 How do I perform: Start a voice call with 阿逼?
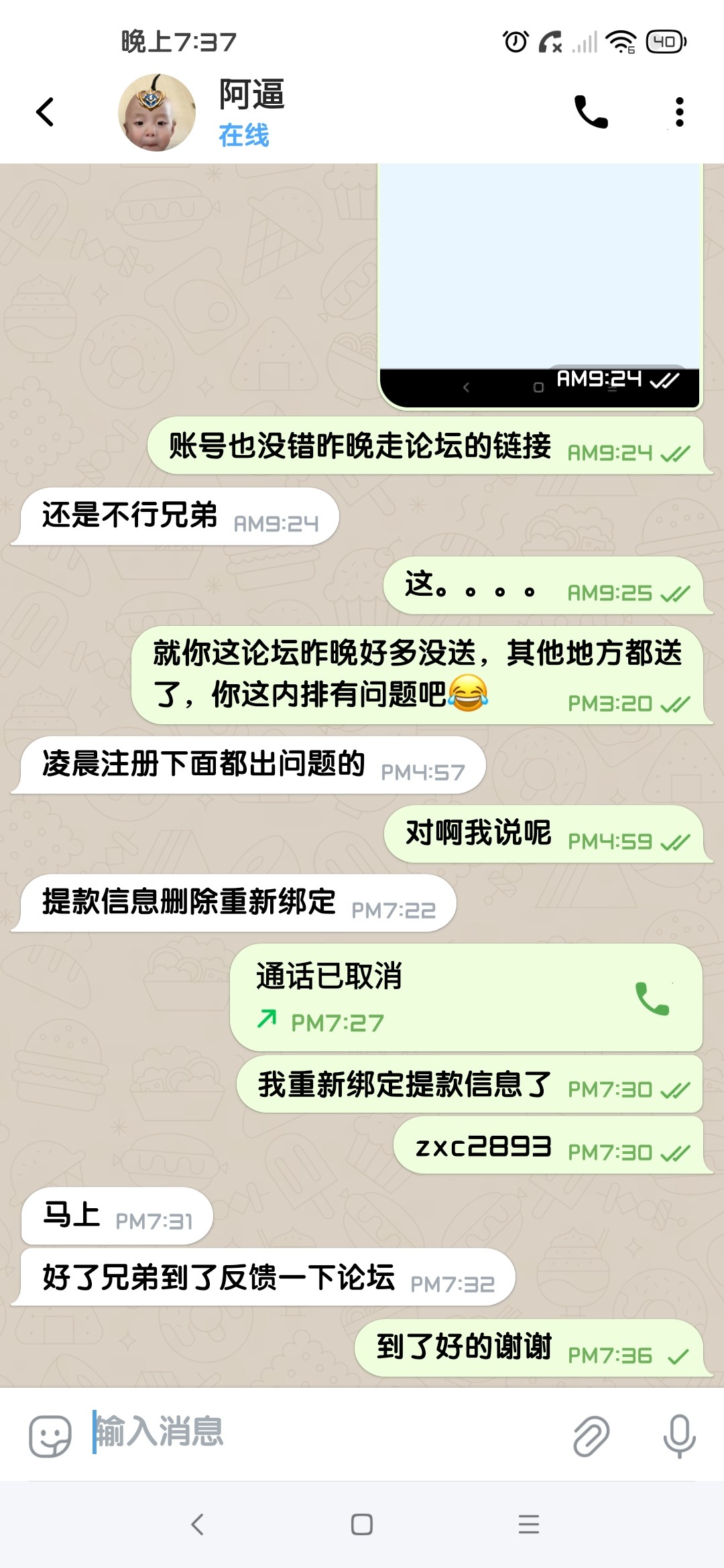tap(591, 112)
